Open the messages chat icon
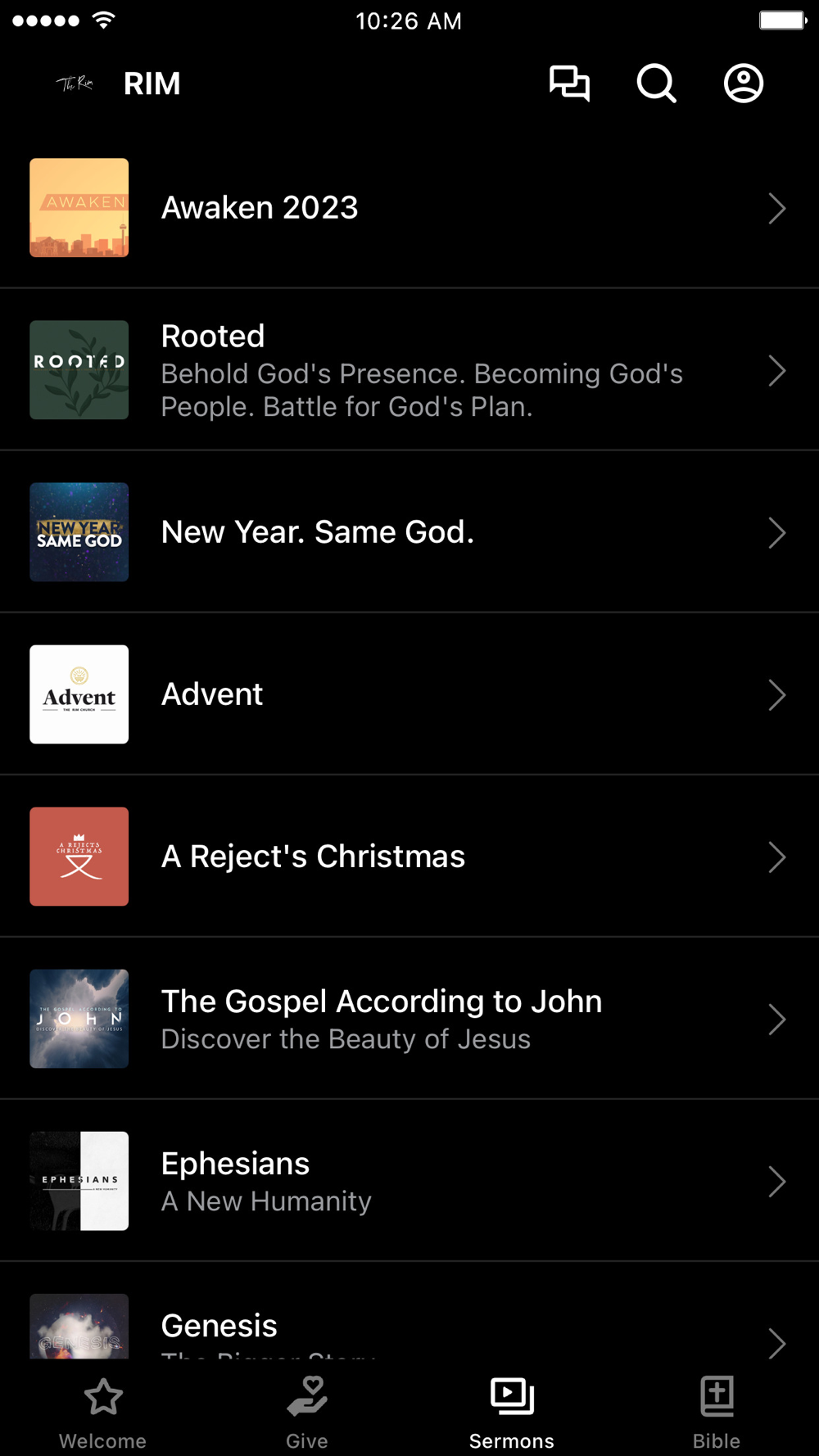The image size is (819, 1456). [569, 84]
